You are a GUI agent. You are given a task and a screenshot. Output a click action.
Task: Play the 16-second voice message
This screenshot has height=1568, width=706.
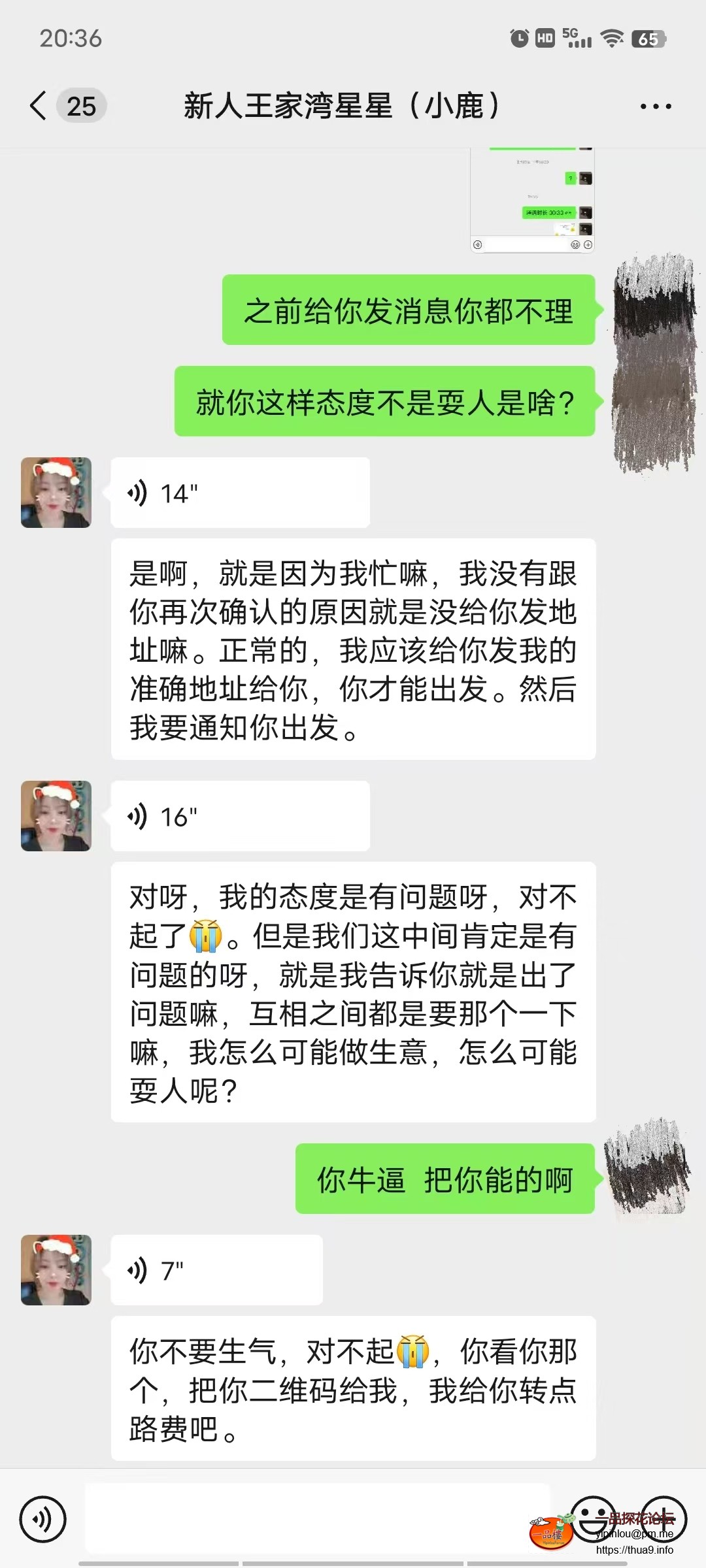tap(239, 816)
